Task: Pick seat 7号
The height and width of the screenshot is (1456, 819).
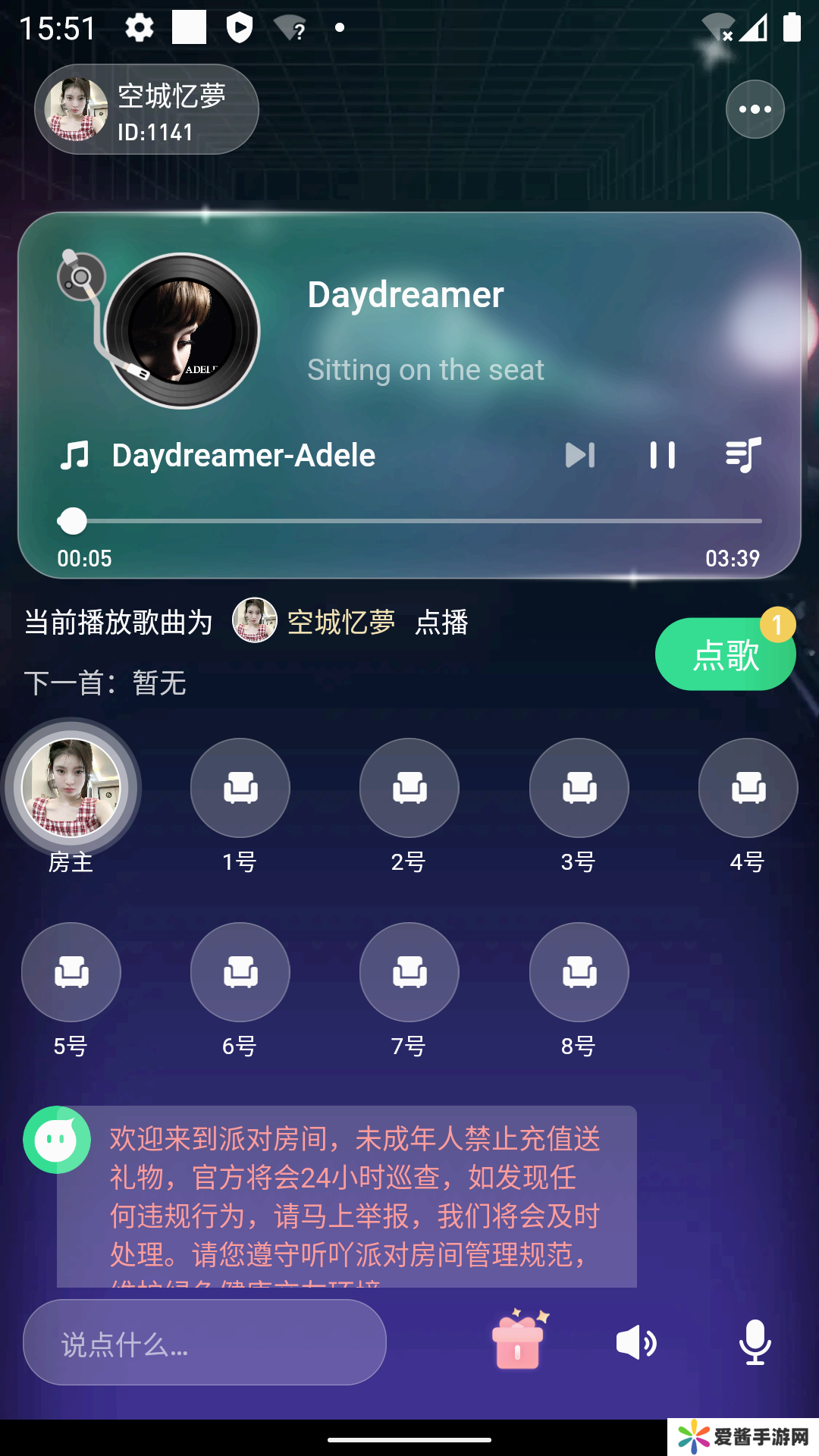Action: coord(409,972)
